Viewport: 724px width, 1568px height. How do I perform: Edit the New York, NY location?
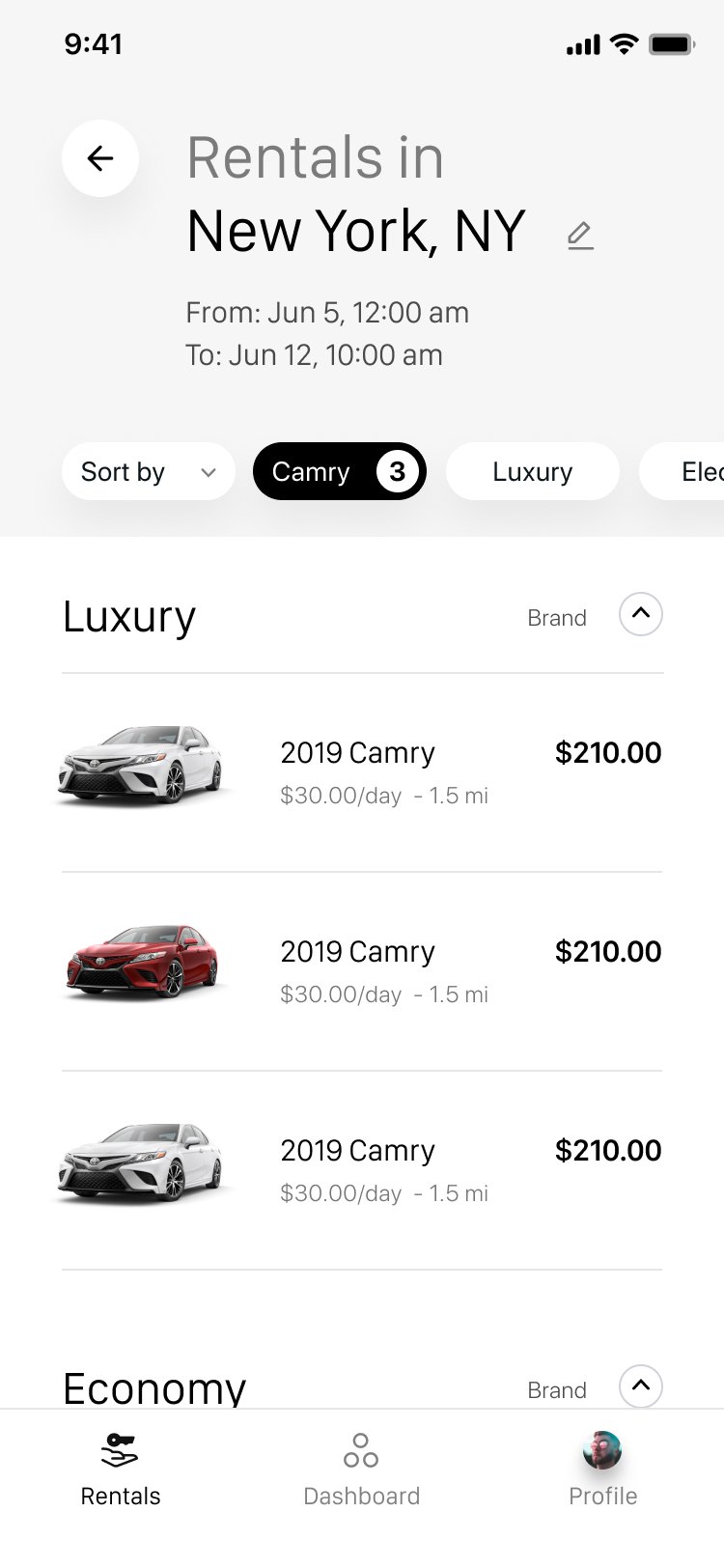(580, 236)
